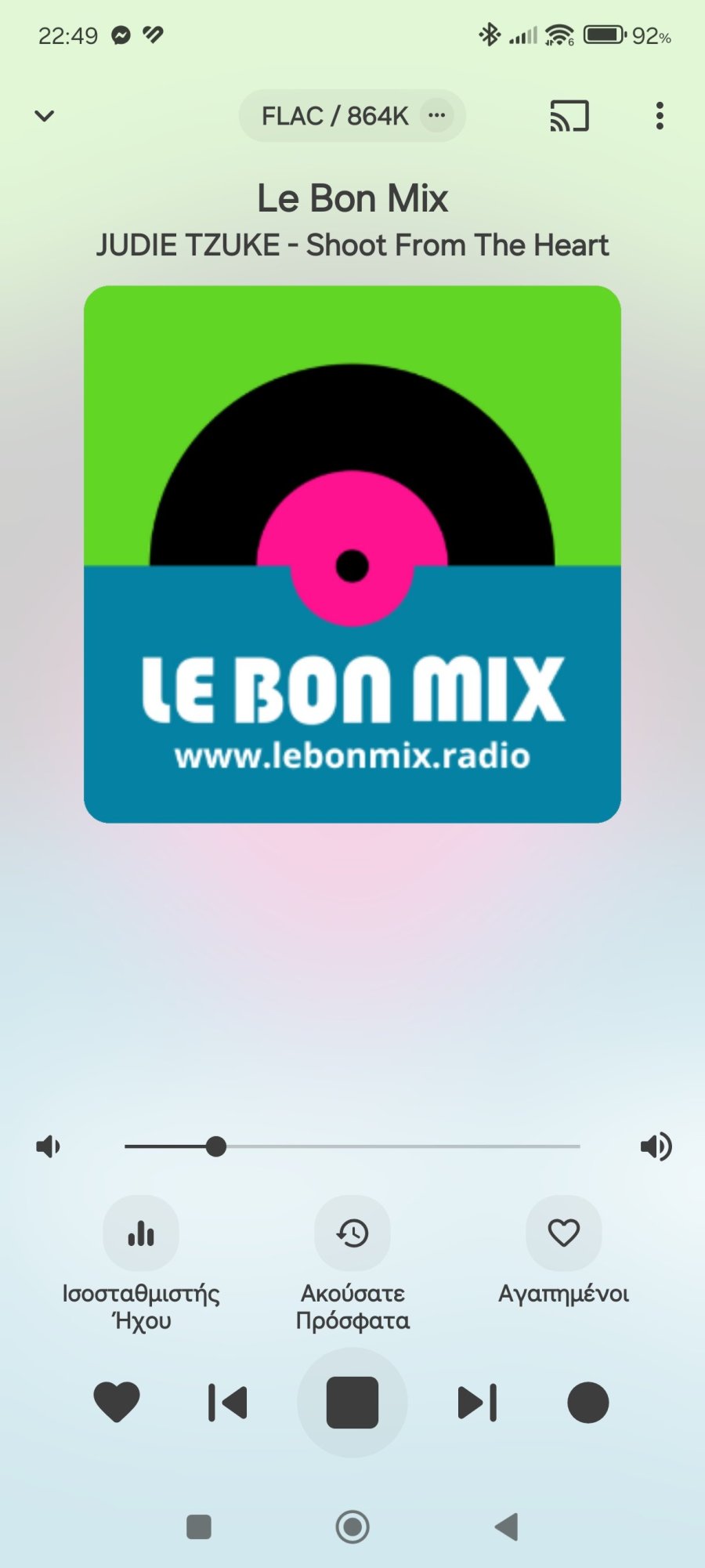Mark current station with the heart
Viewport: 705px width, 1568px height.
117,1403
